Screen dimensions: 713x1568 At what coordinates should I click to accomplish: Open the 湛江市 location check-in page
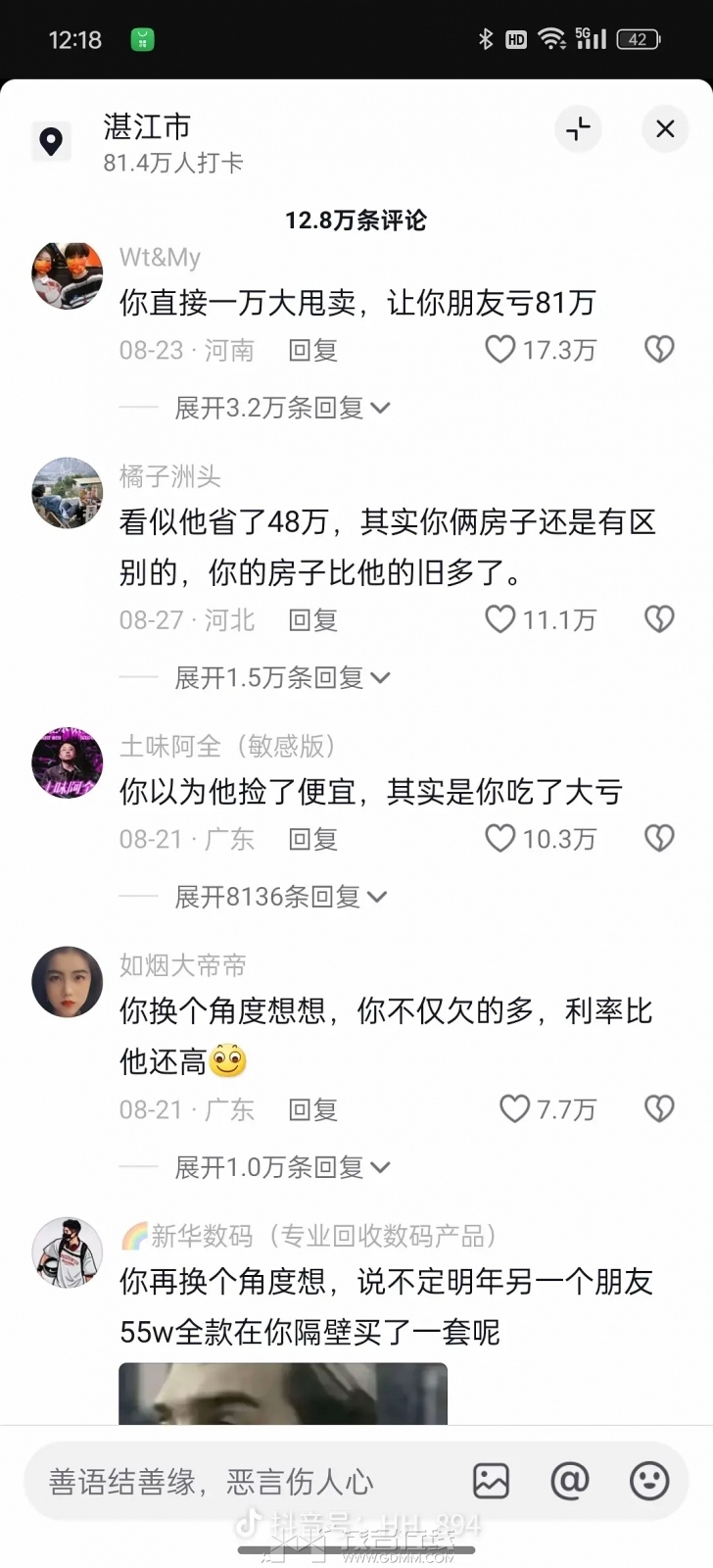coord(147,142)
